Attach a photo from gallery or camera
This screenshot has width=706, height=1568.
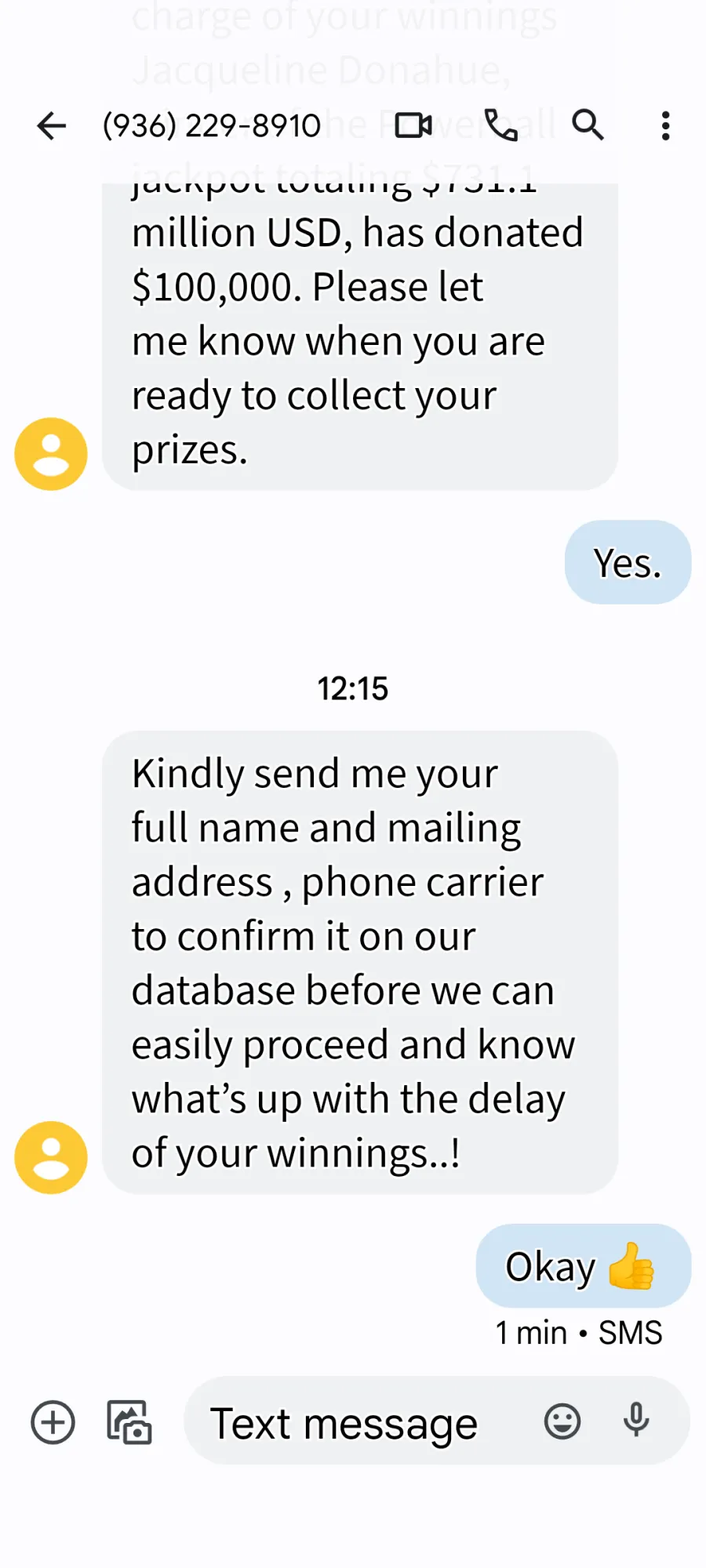pos(129,1422)
